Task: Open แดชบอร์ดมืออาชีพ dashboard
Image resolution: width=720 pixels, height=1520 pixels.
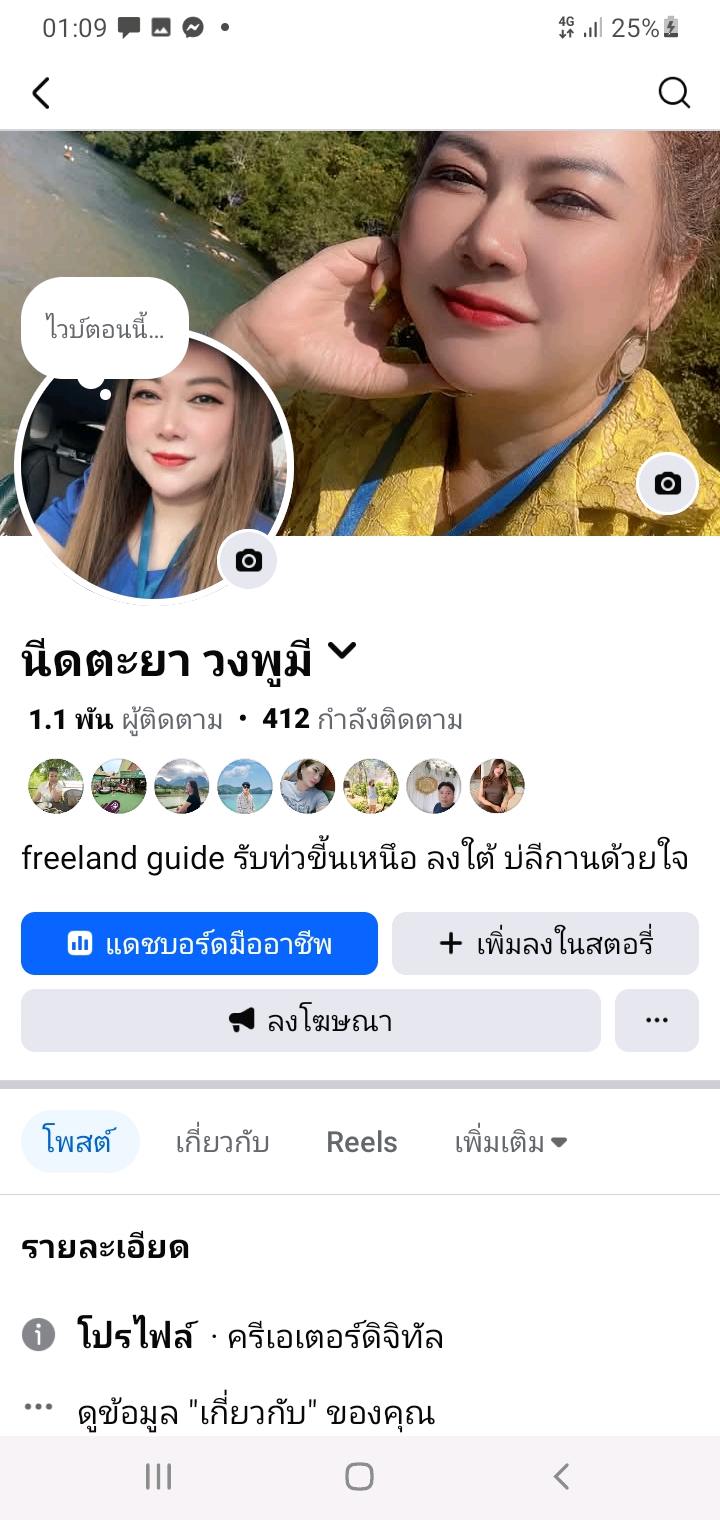Action: (x=199, y=943)
